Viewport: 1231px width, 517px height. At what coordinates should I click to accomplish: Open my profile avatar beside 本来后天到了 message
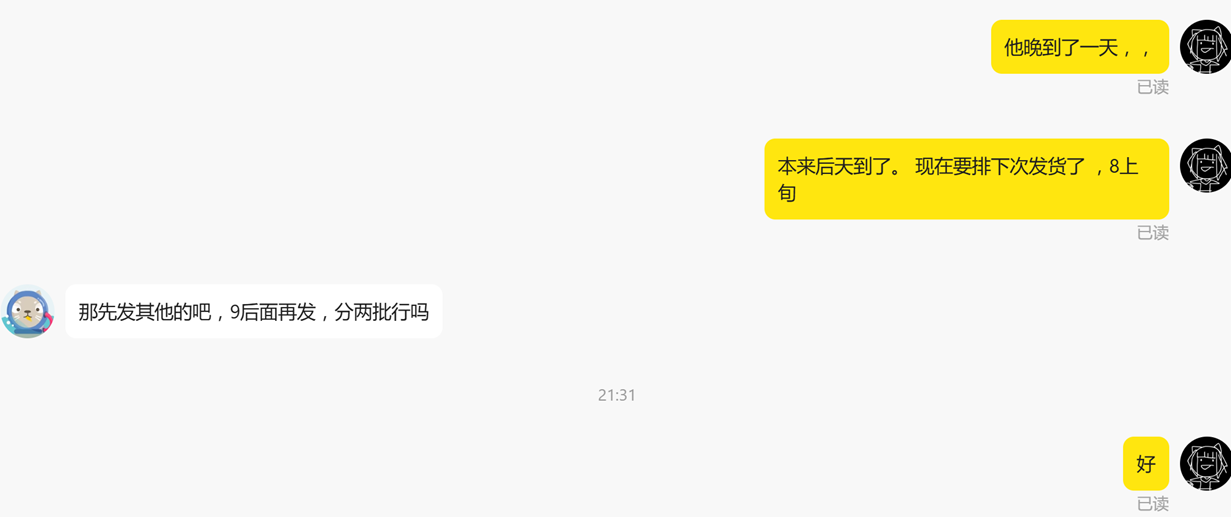1205,165
